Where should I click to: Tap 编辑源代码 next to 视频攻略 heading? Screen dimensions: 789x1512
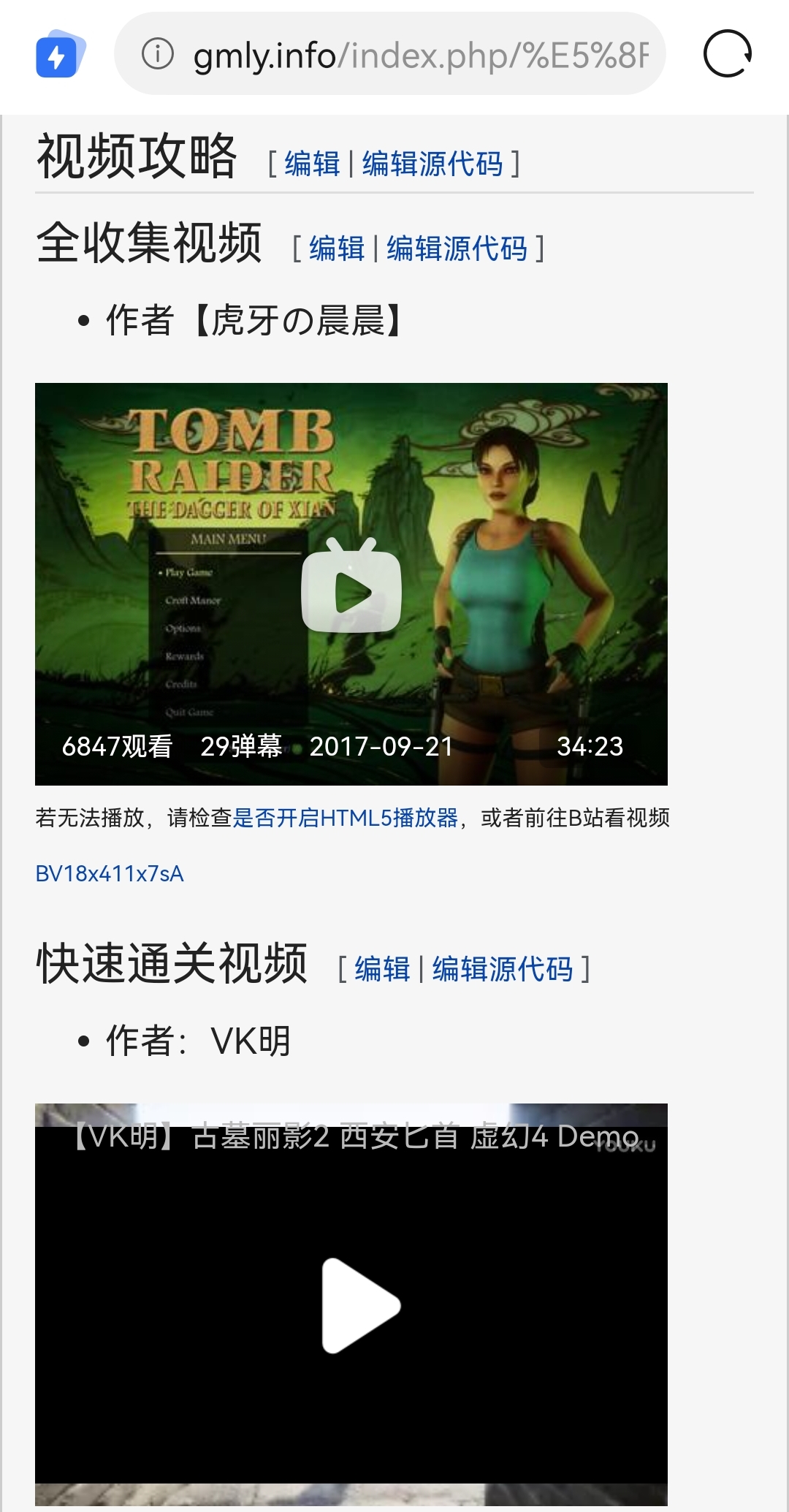(x=432, y=164)
